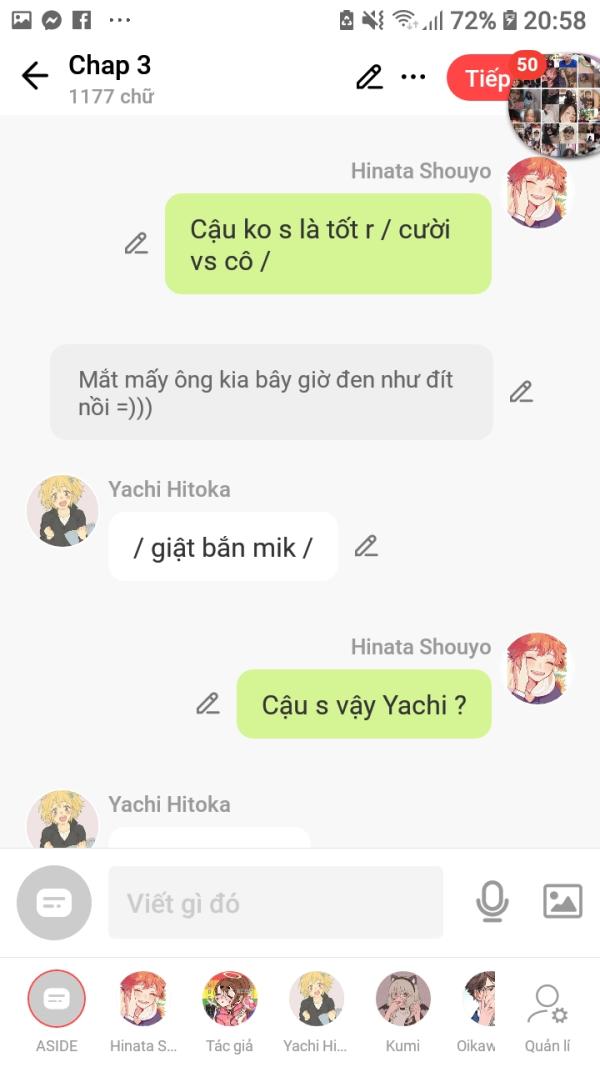Open the three-dot overflow menu
Viewport: 600px width, 1067px height.
tap(413, 77)
